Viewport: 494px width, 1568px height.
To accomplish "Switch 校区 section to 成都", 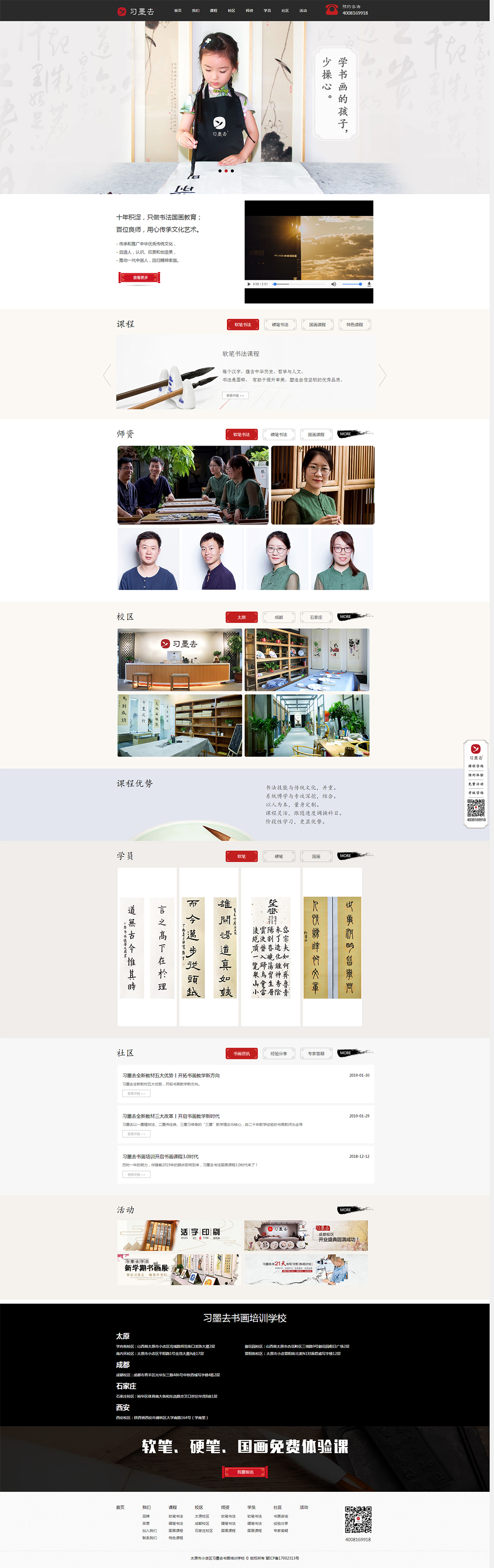I will pos(279,617).
